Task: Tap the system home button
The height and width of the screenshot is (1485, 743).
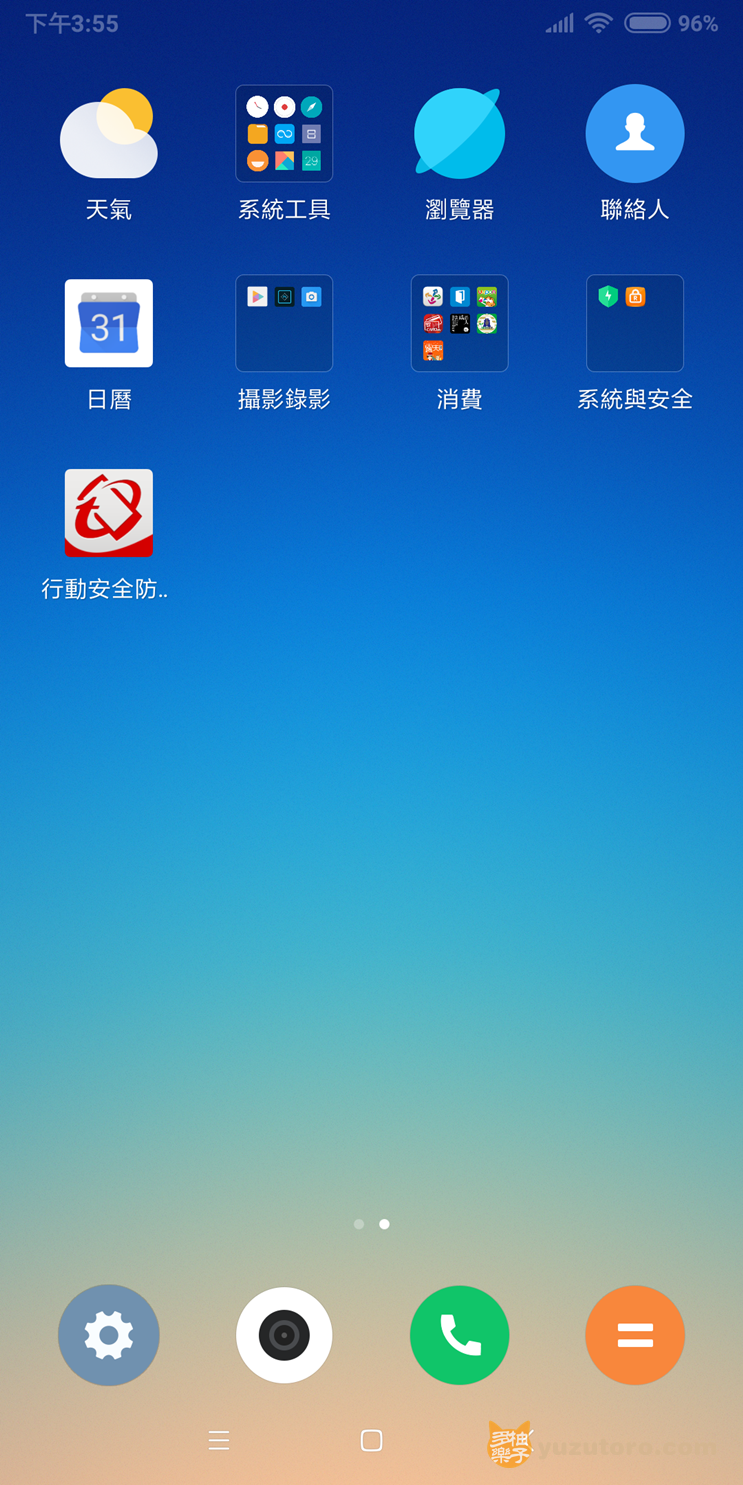Action: (371, 1440)
